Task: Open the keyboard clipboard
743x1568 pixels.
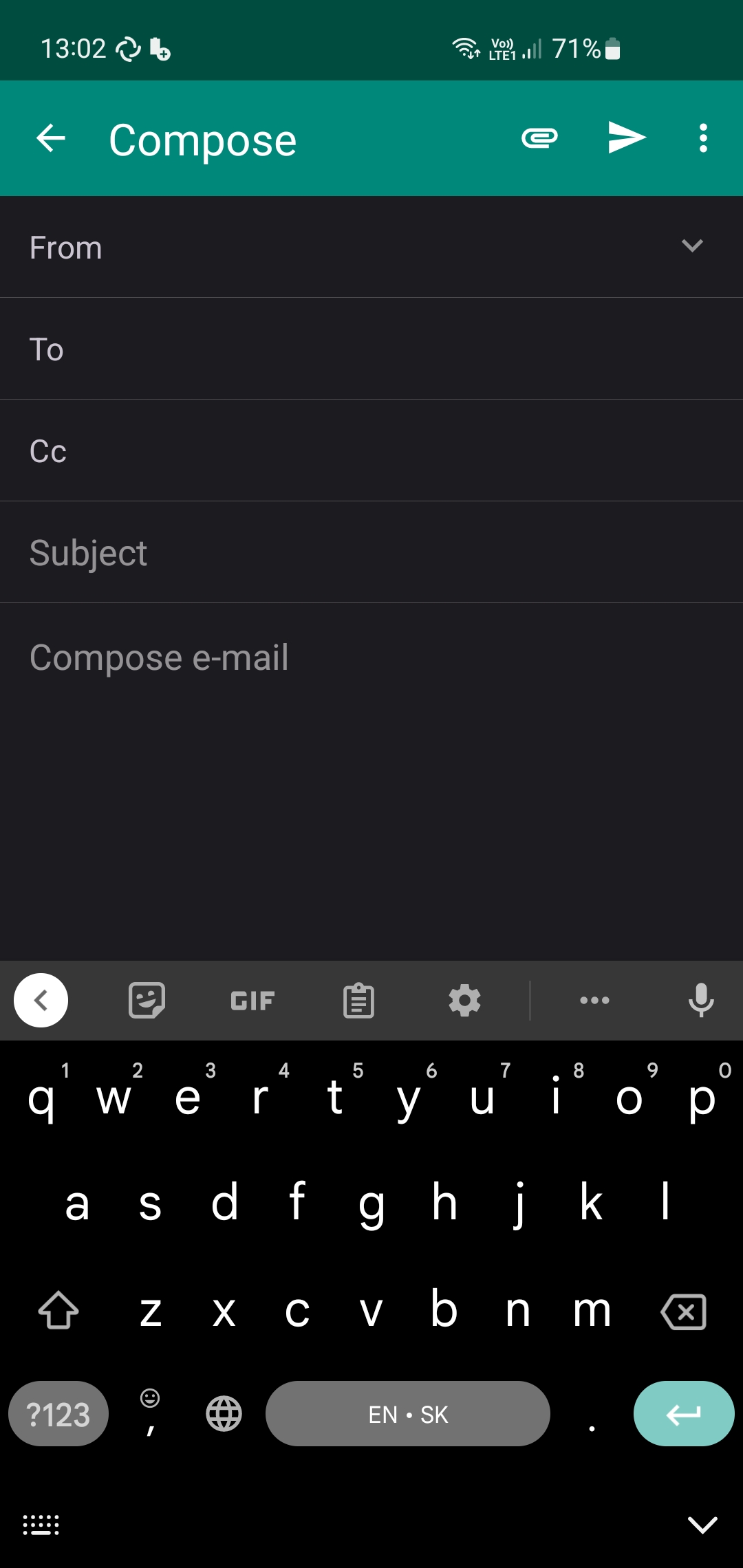Action: point(358,1000)
